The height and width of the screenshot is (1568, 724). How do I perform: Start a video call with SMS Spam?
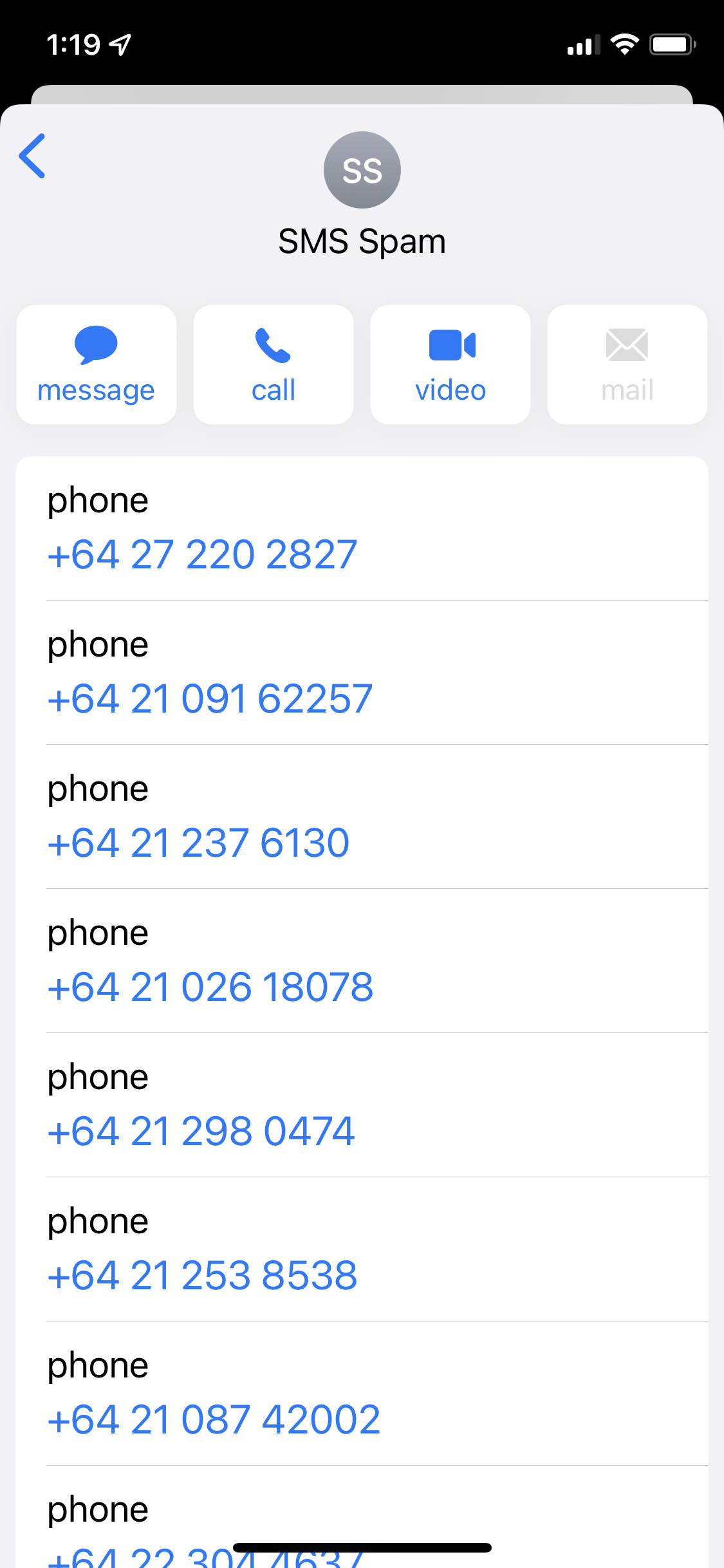(450, 364)
